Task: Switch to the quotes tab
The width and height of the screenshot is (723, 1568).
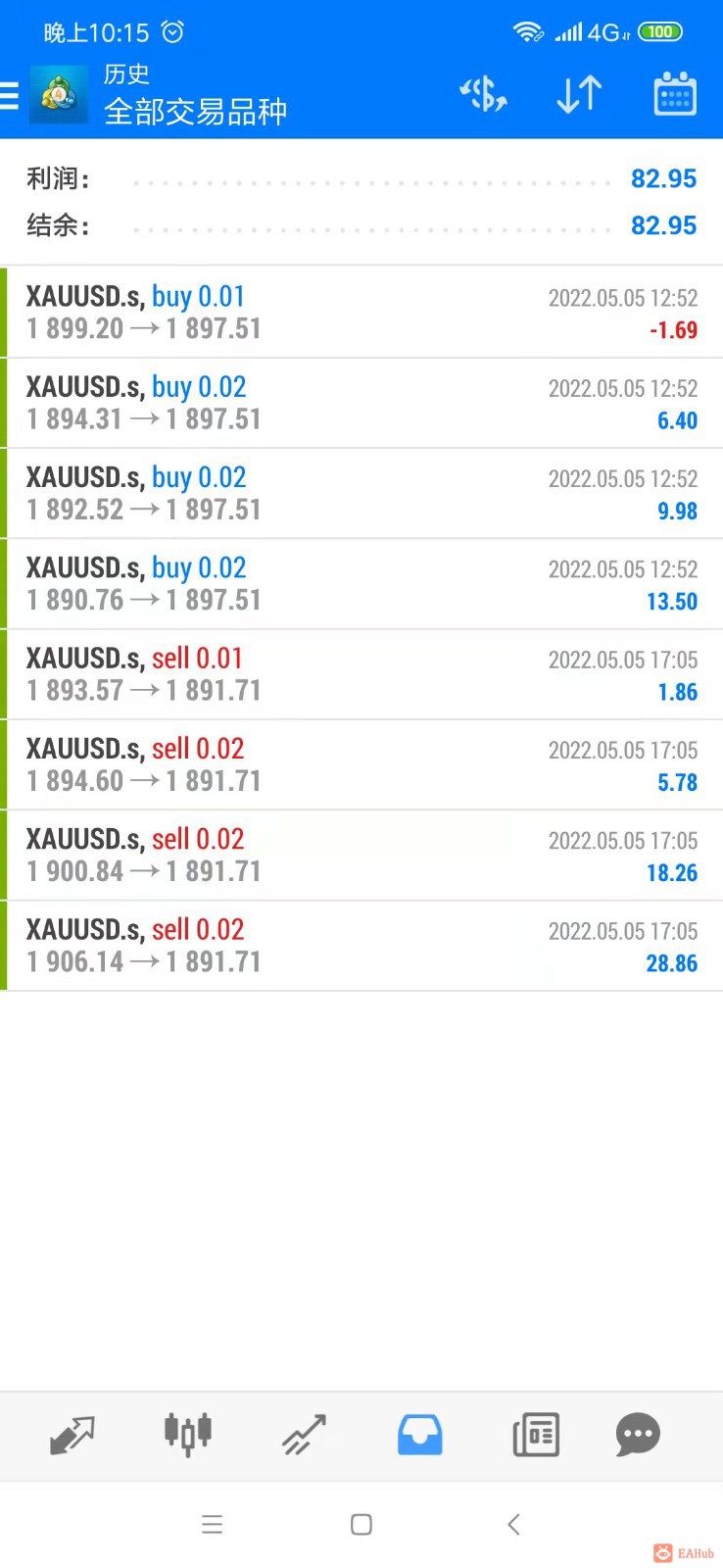Action: 72,1436
